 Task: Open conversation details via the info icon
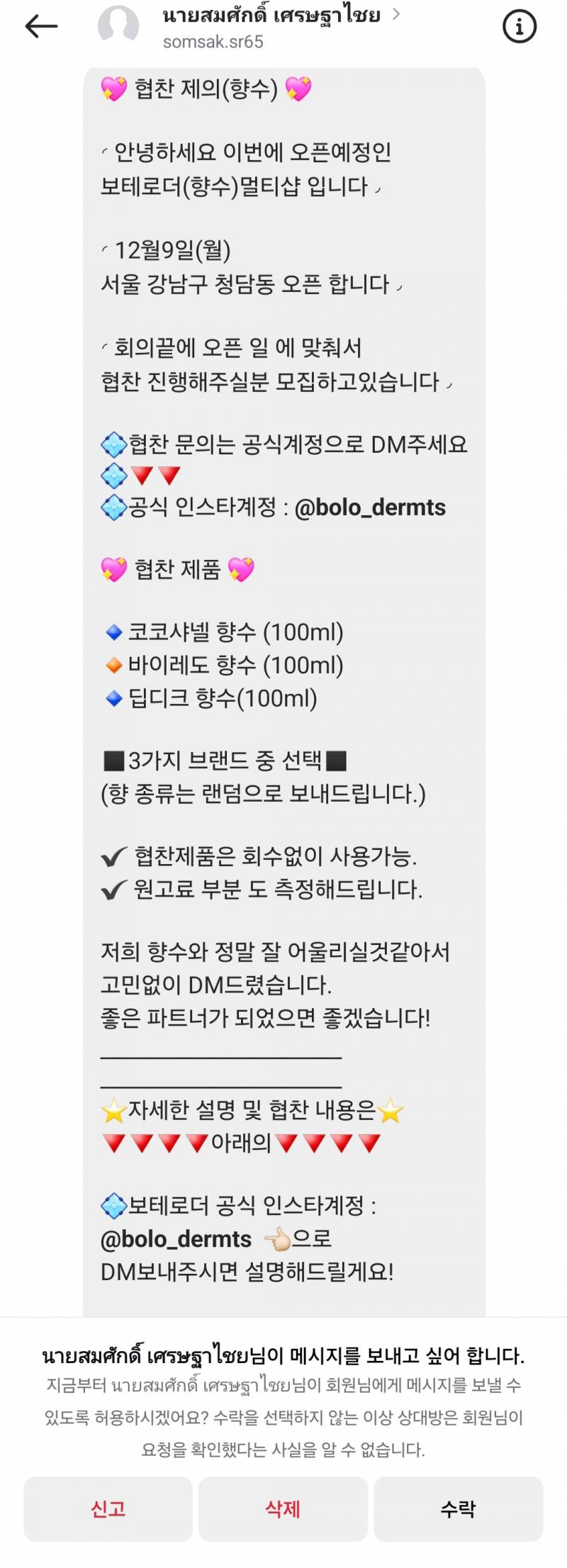coord(519,26)
